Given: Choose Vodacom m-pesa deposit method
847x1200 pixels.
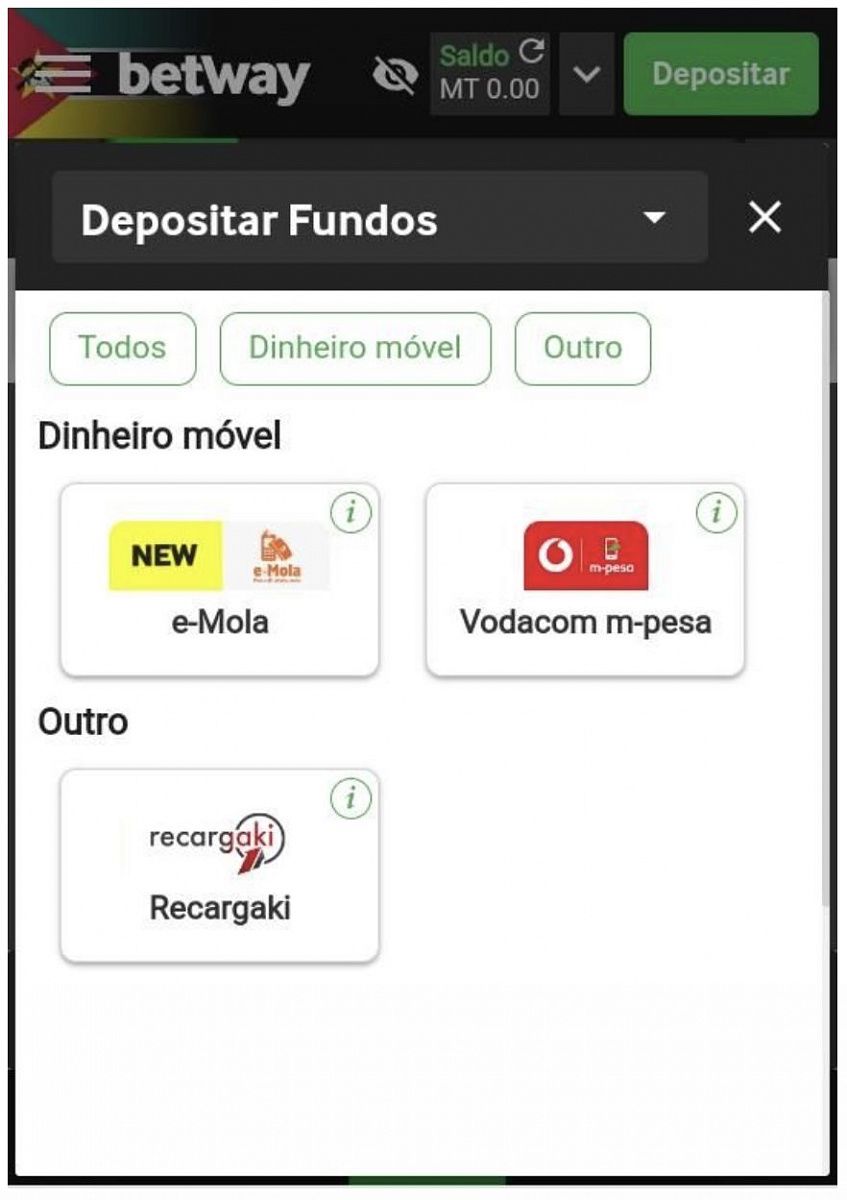Looking at the screenshot, I should tap(585, 580).
